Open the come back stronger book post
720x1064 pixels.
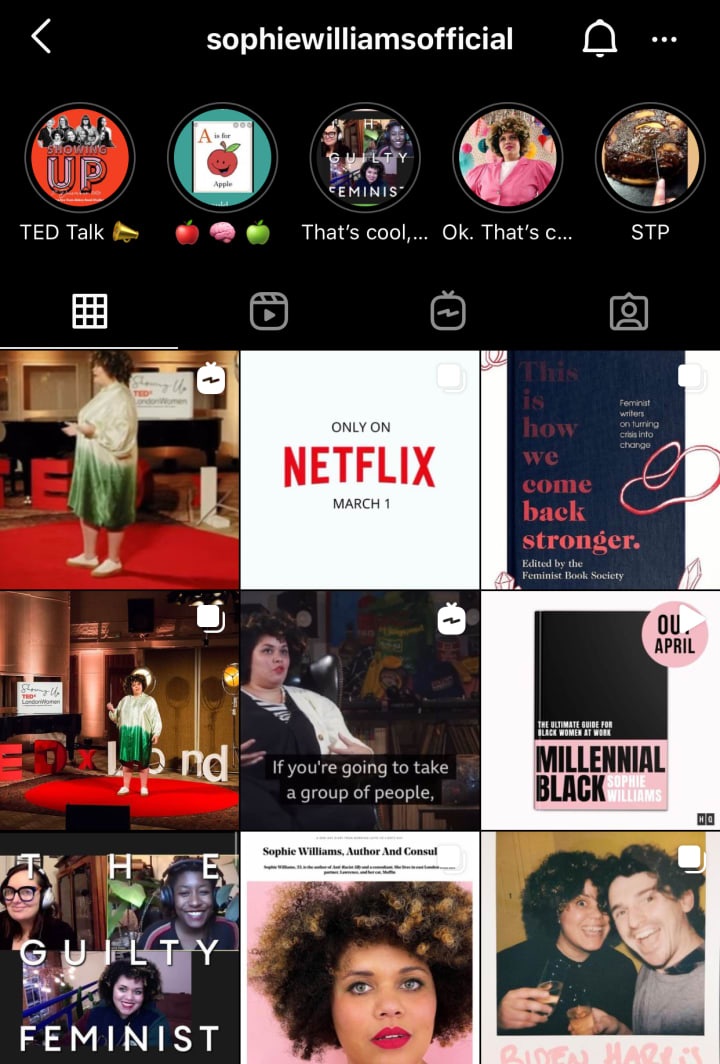(x=600, y=469)
